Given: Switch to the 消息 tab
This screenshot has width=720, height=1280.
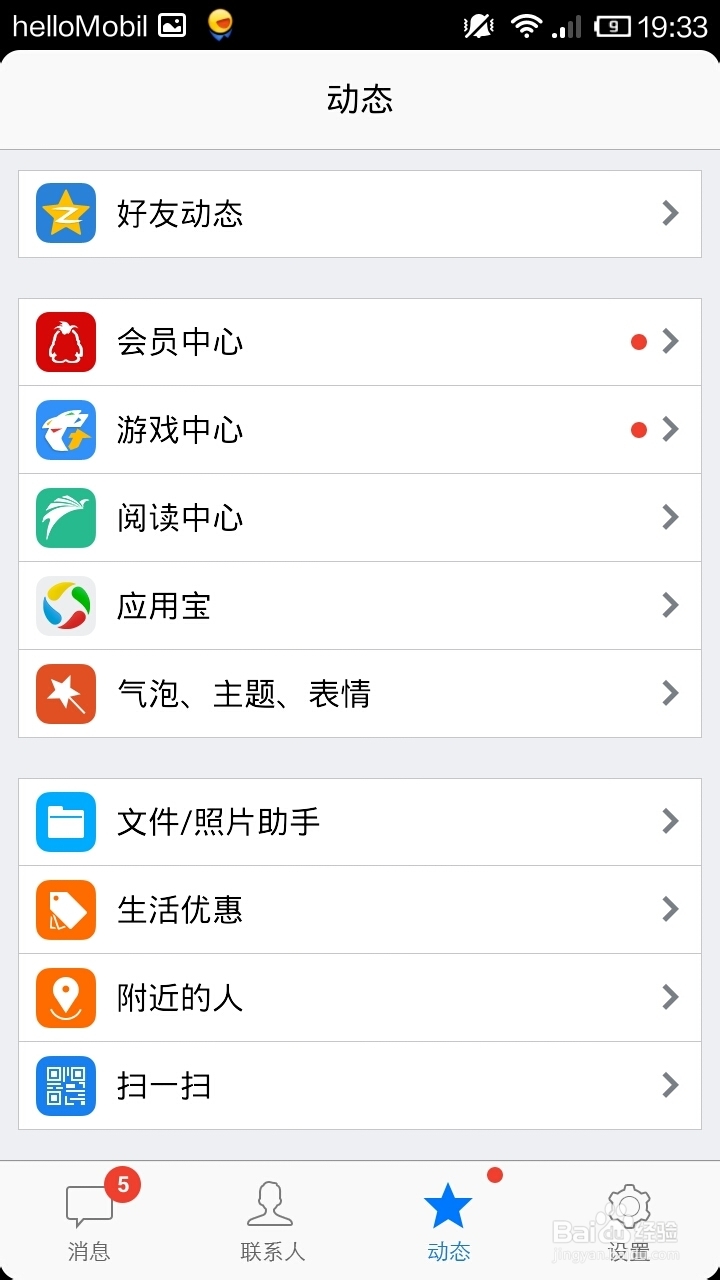Looking at the screenshot, I should click(x=88, y=1220).
